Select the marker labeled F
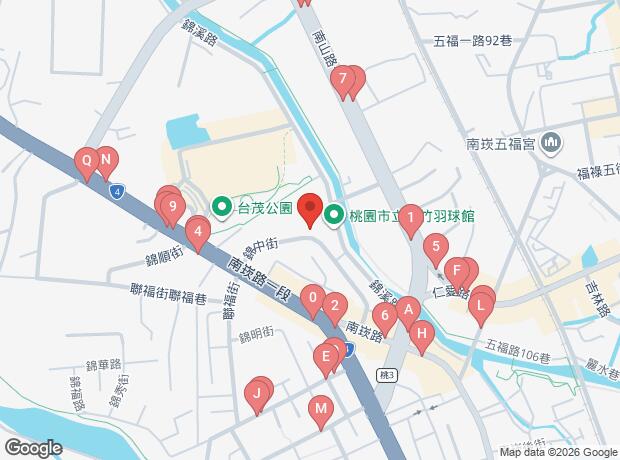 point(456,271)
